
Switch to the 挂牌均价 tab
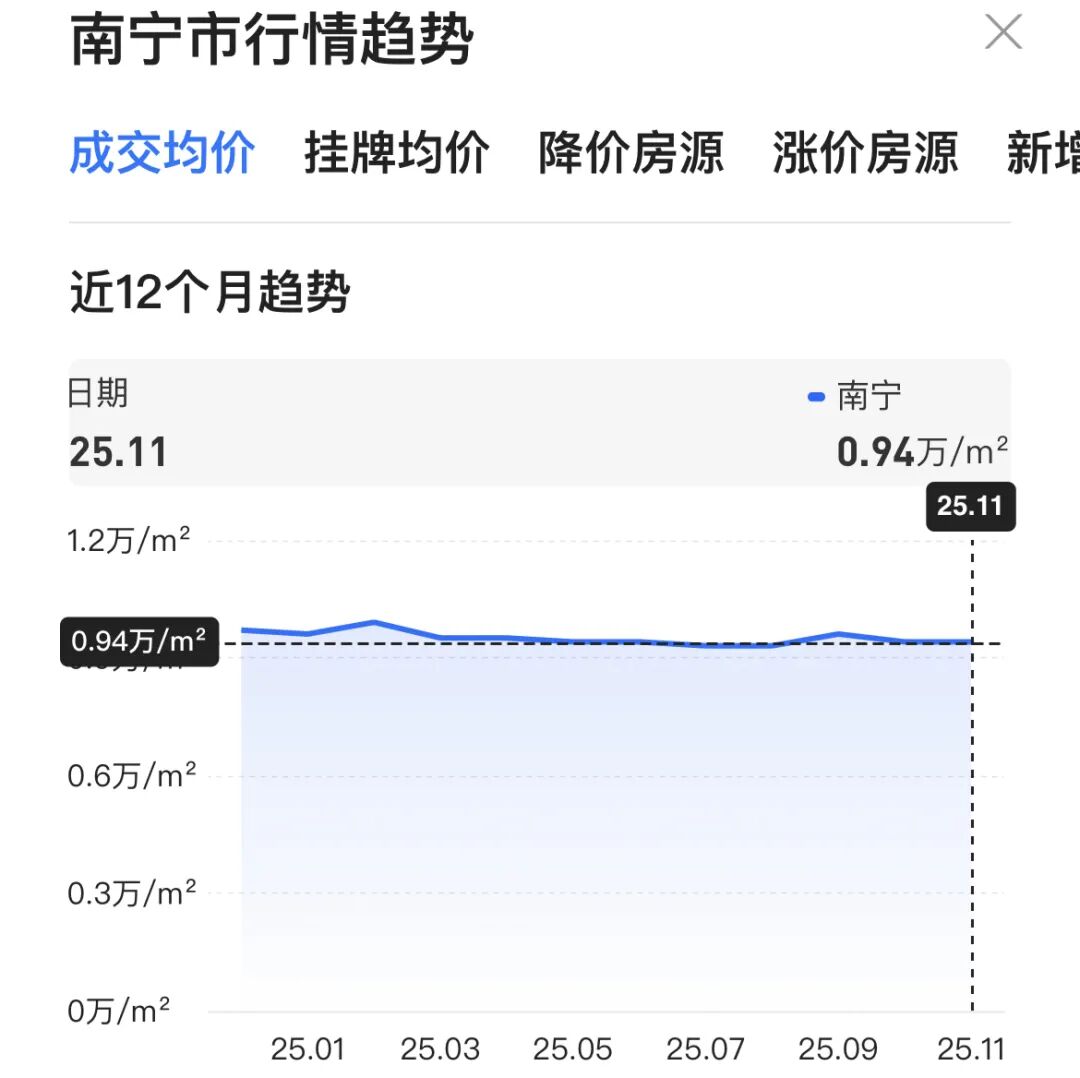click(396, 153)
